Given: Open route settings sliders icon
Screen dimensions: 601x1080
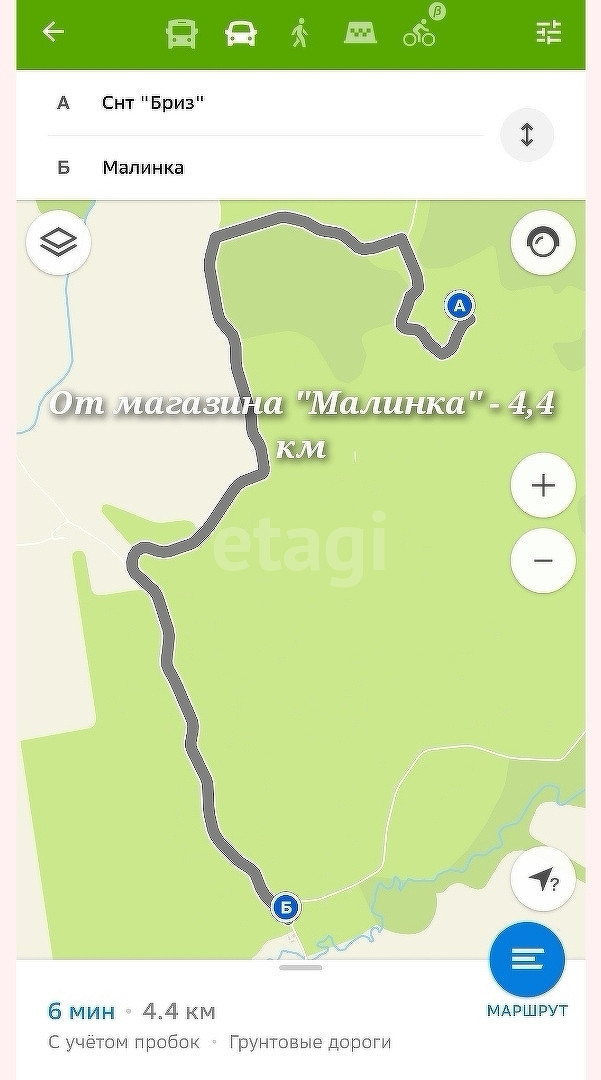Looking at the screenshot, I should tap(549, 33).
